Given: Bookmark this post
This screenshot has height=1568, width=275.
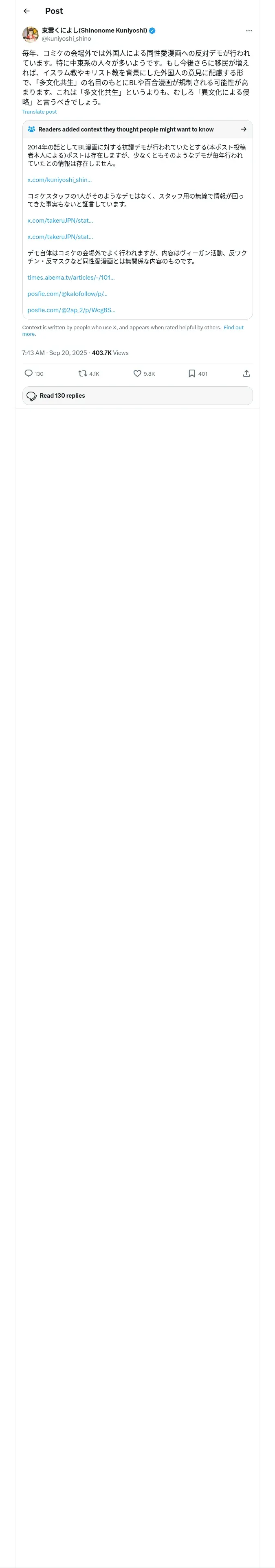Looking at the screenshot, I should pos(191,373).
